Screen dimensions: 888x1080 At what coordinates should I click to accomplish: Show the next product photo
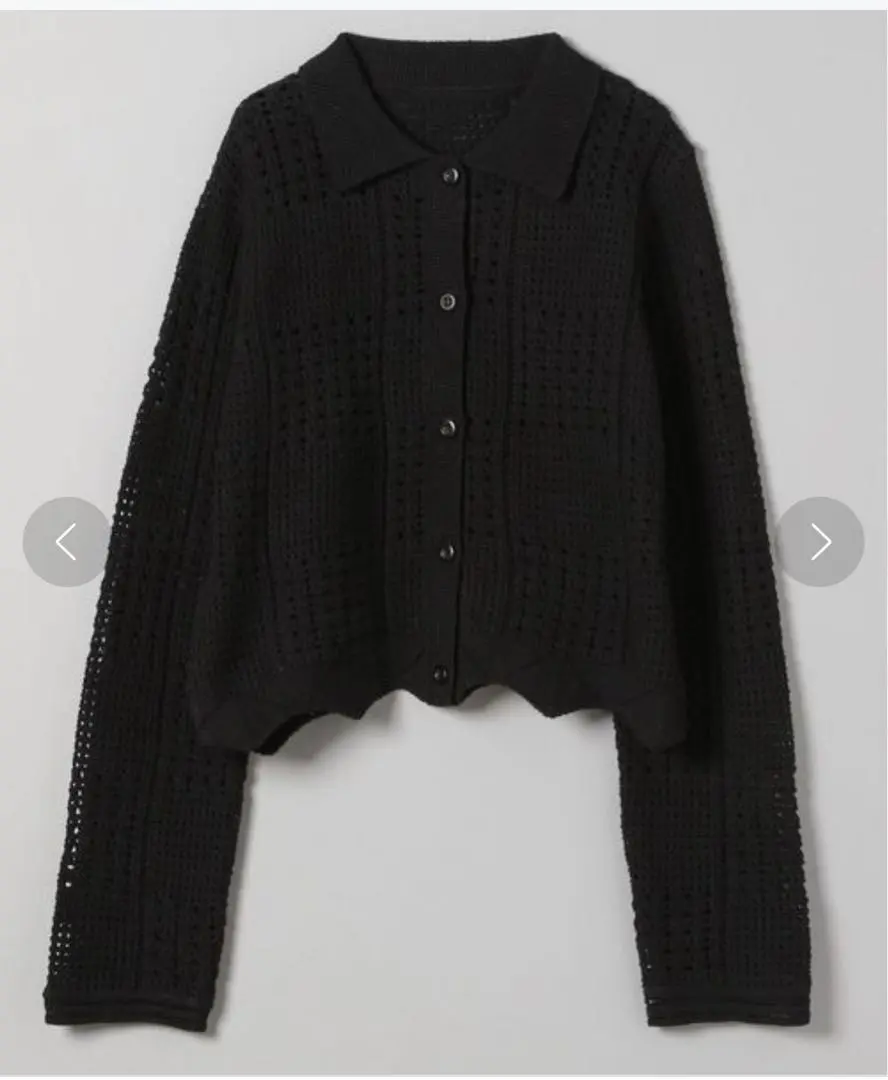820,541
